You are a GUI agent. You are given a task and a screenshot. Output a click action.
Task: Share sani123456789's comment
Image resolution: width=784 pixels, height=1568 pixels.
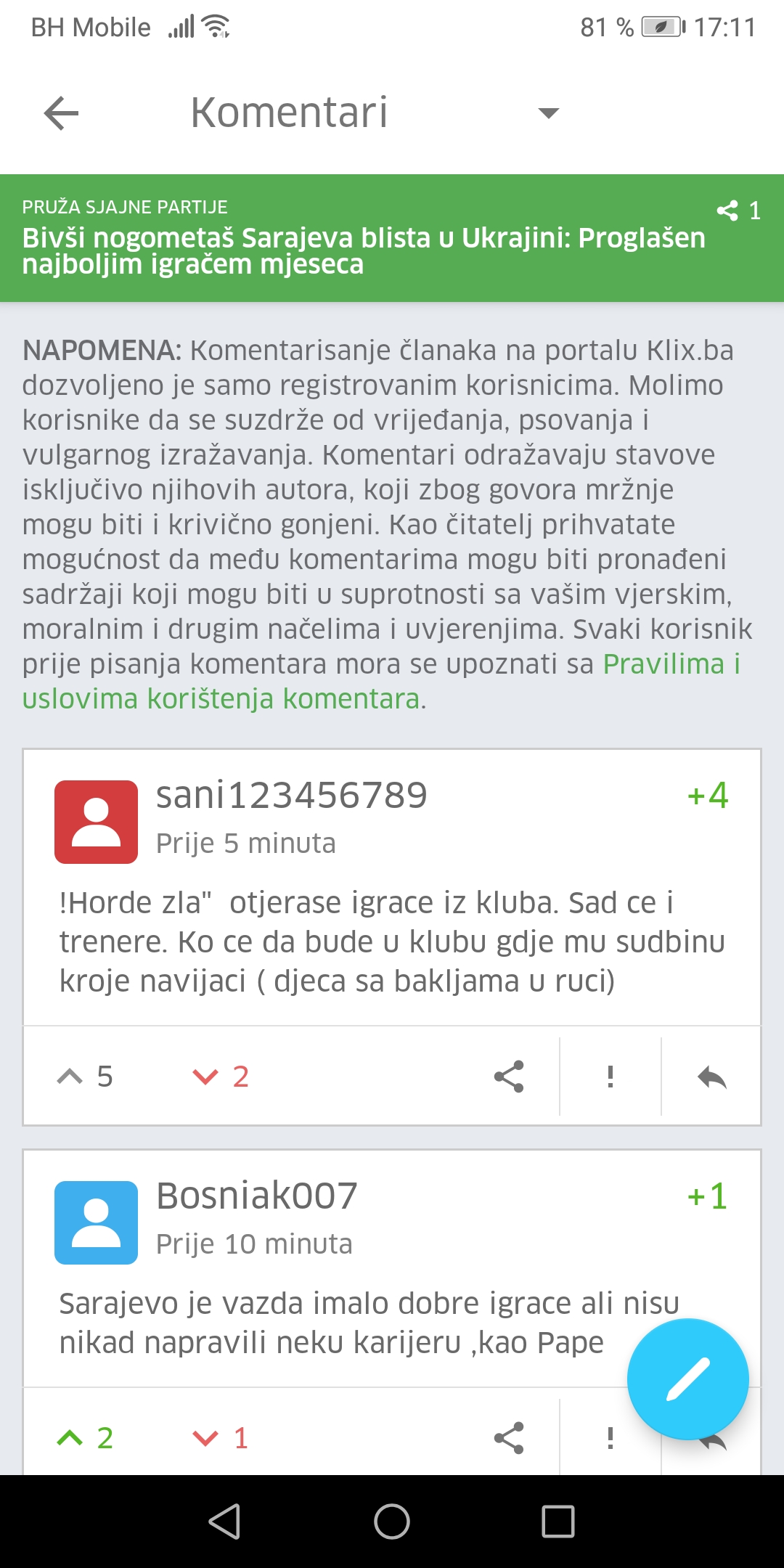pos(509,1076)
